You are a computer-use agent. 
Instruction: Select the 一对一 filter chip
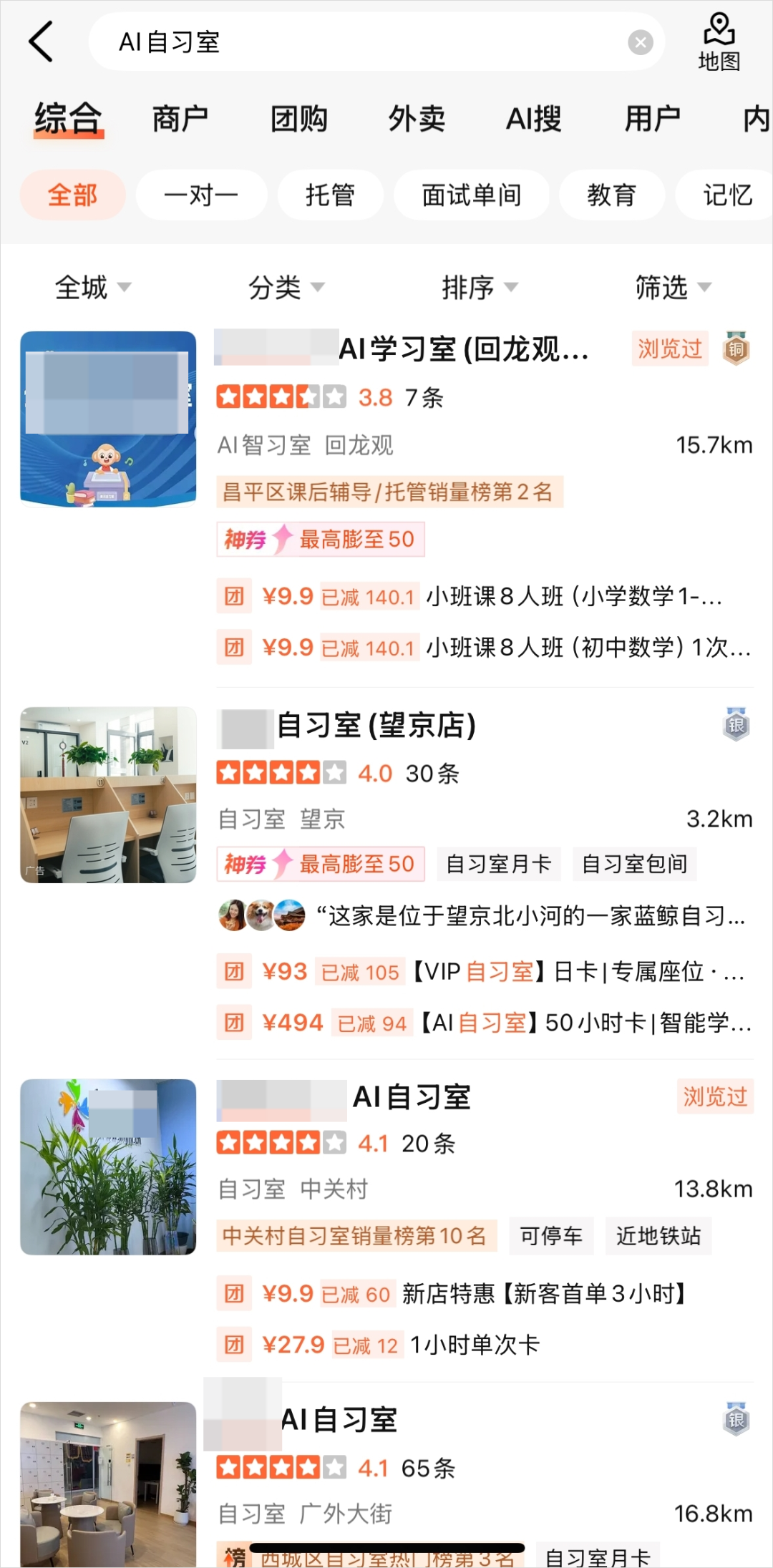click(x=201, y=195)
